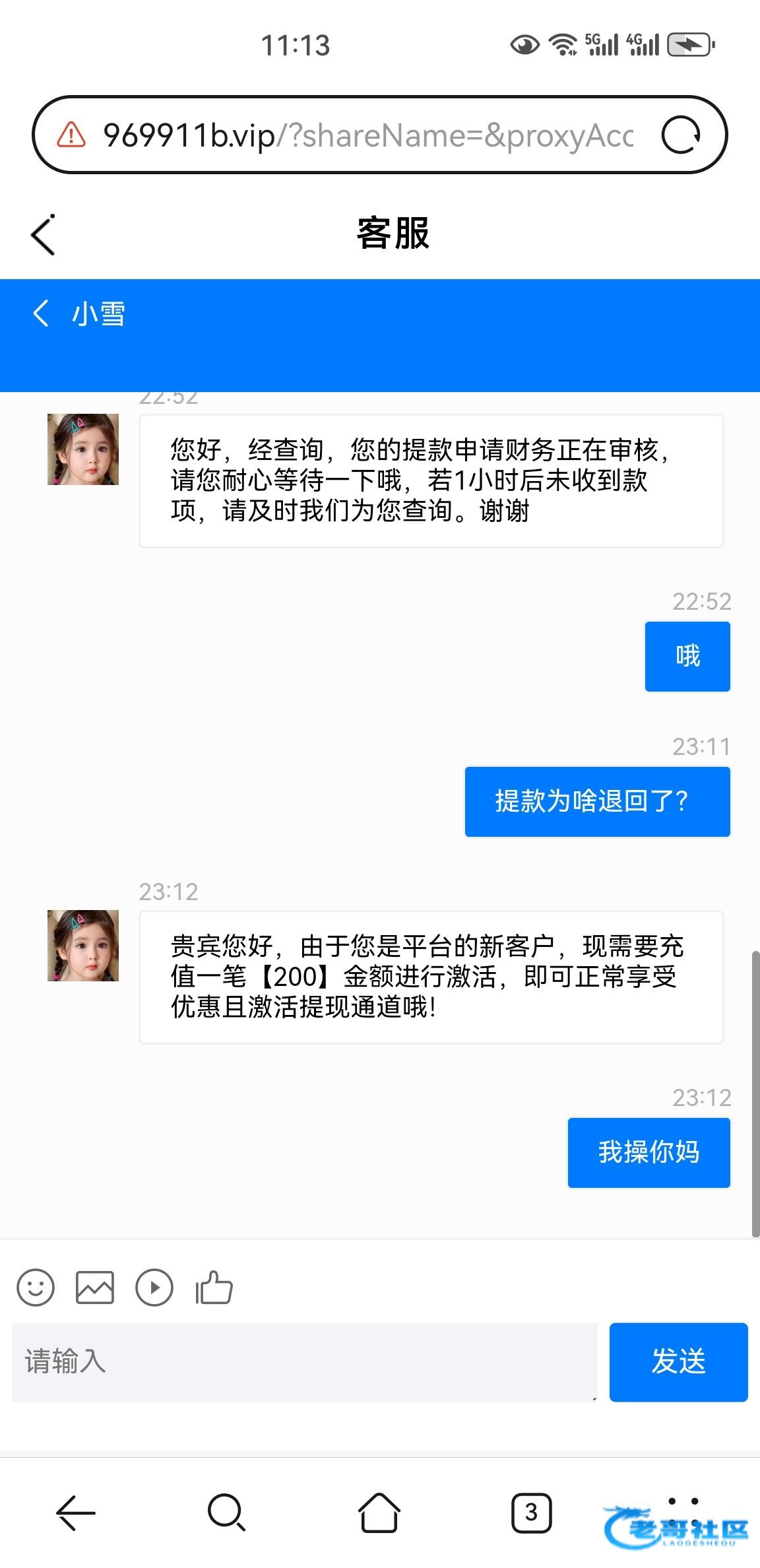Open the emoji picker
This screenshot has width=760, height=1568.
[x=36, y=1288]
